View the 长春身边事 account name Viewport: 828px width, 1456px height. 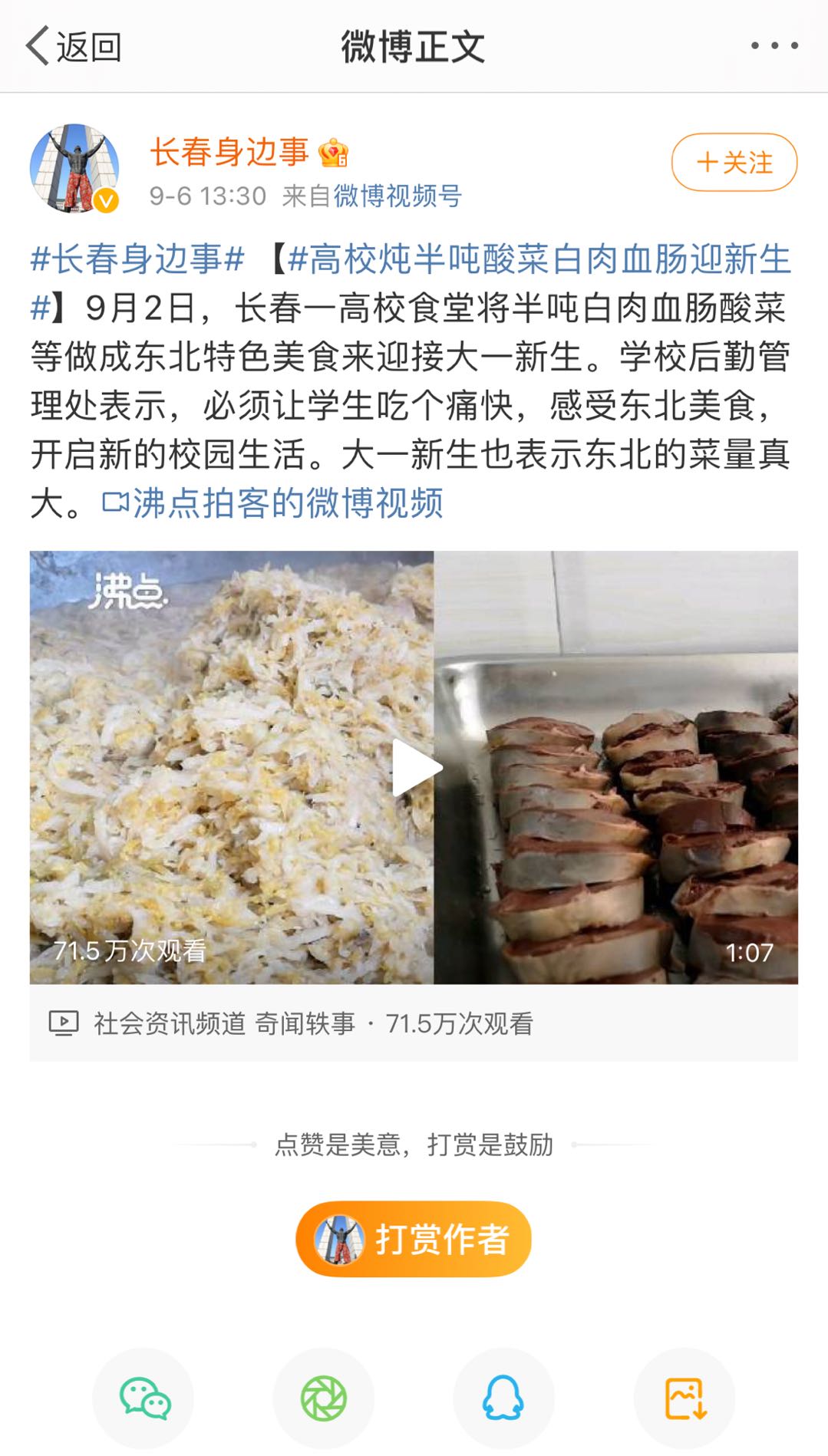tap(229, 151)
